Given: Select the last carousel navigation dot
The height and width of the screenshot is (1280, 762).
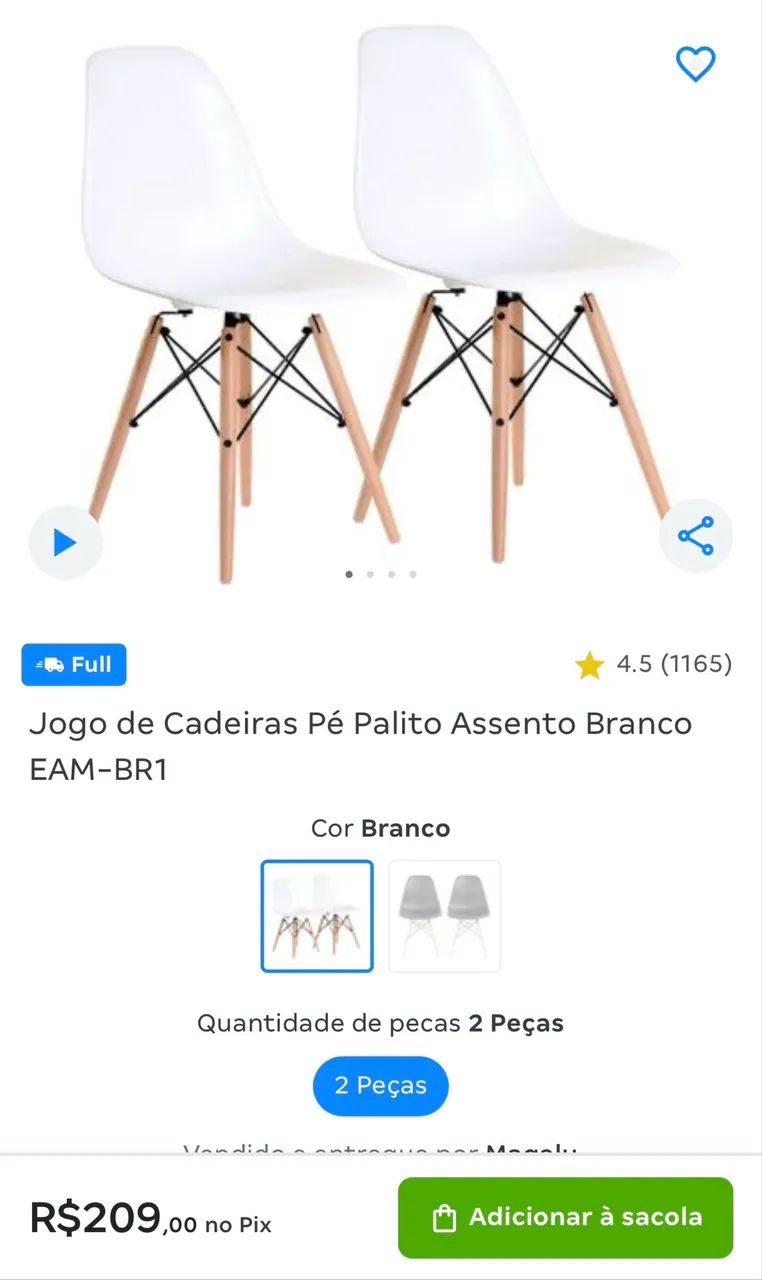Looking at the screenshot, I should coord(412,574).
